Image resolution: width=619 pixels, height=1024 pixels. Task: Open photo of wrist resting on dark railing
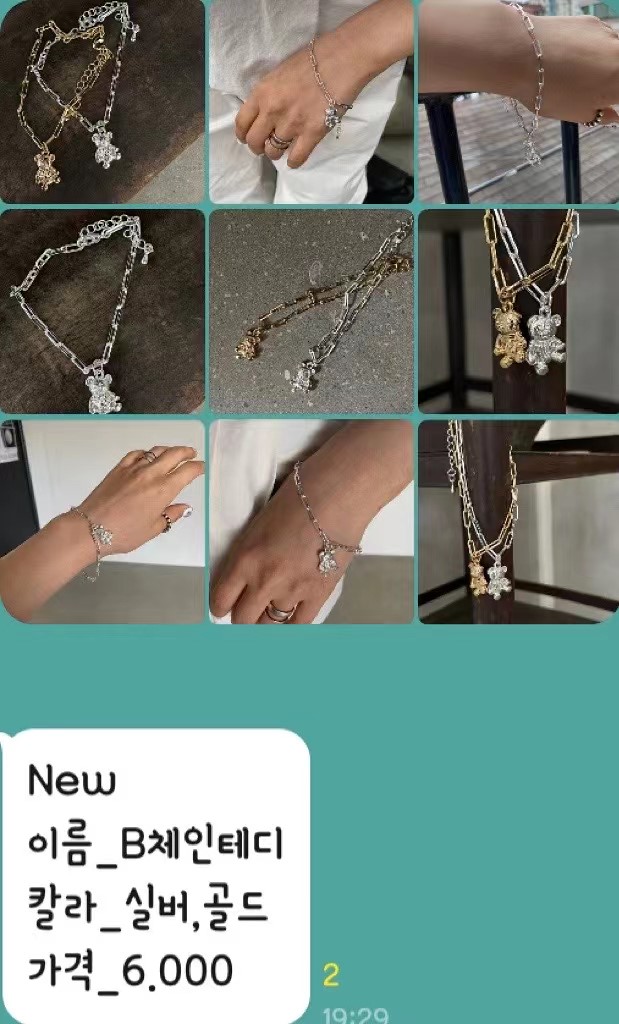(518, 101)
